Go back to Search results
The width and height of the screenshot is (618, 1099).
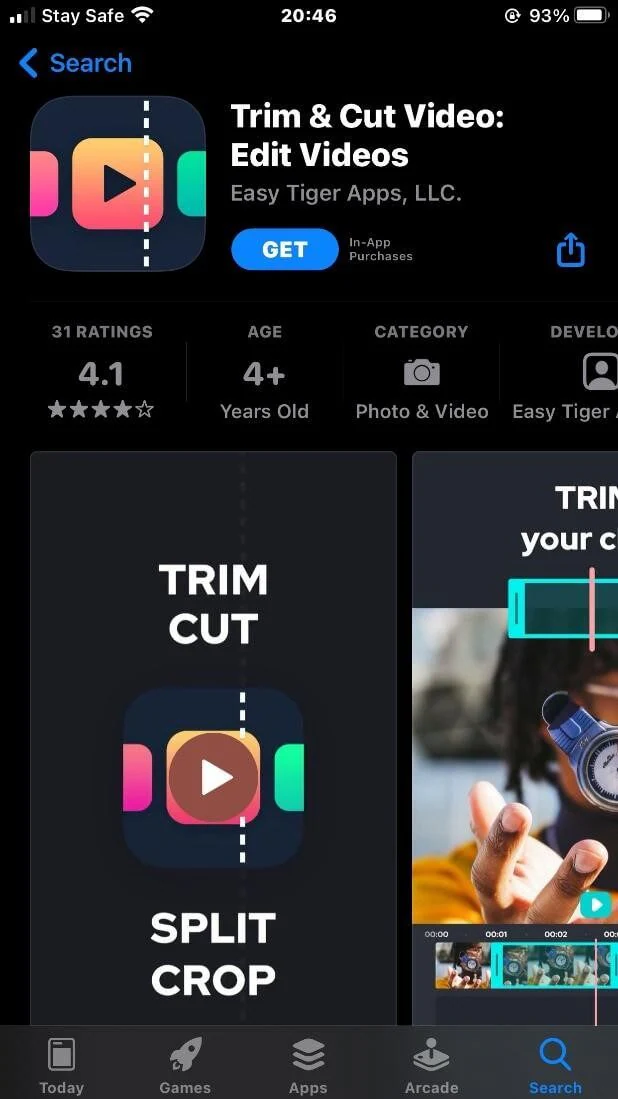[76, 64]
